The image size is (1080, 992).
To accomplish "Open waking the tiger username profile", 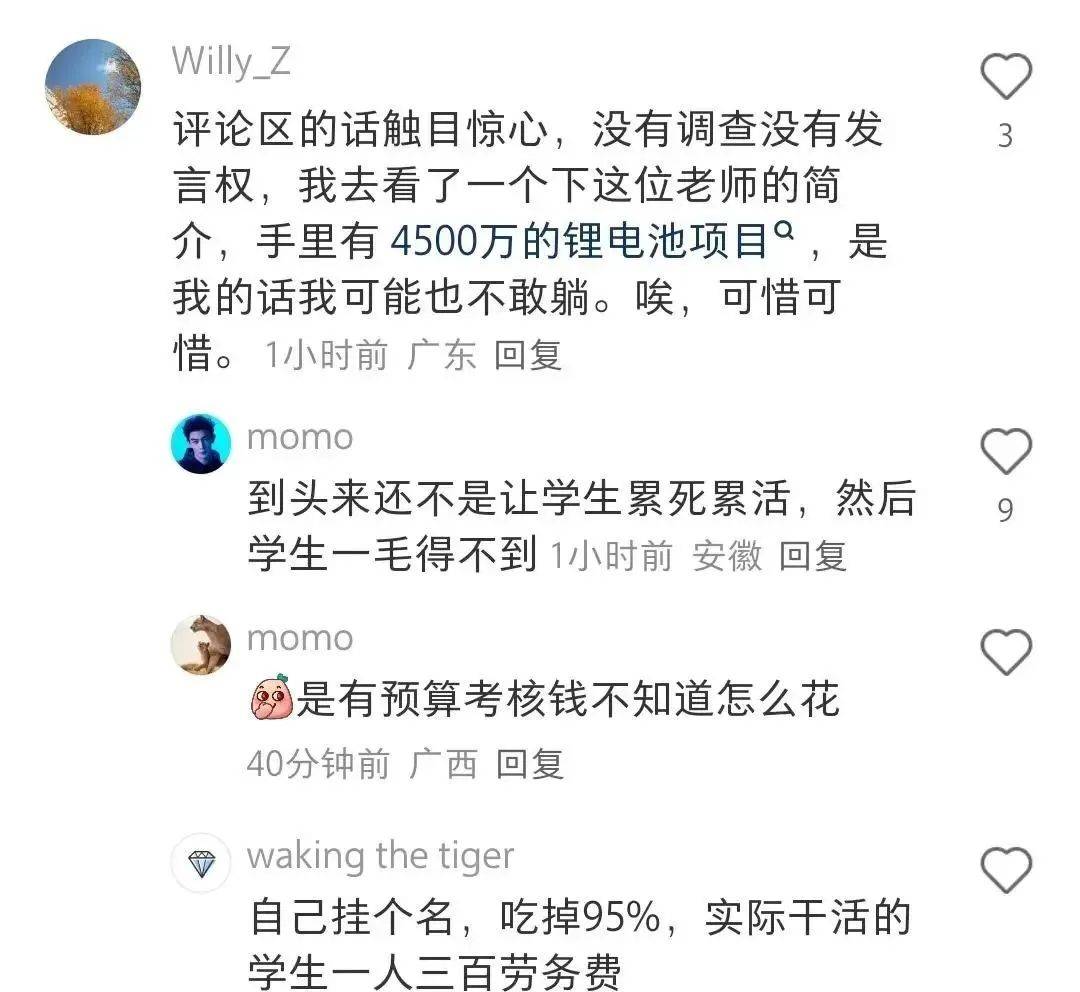I will [x=380, y=856].
